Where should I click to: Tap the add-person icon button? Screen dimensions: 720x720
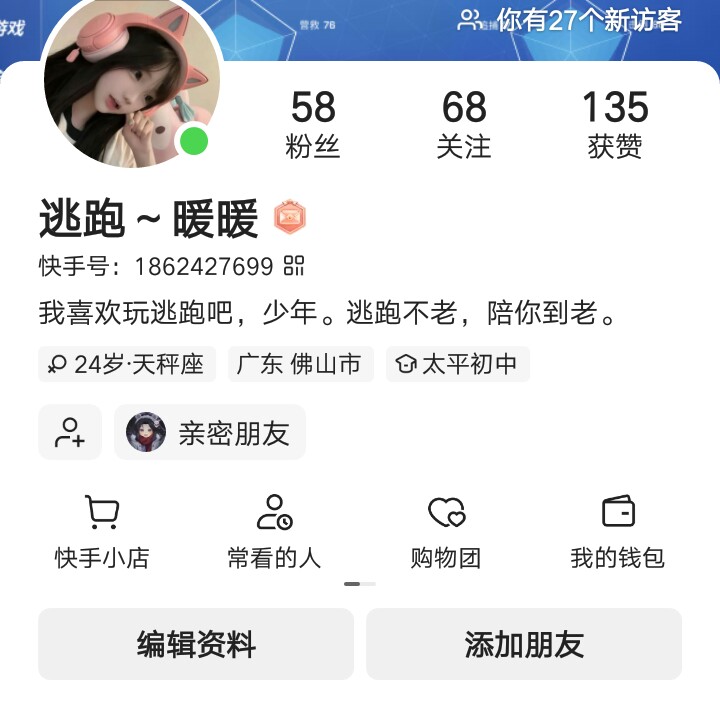[70, 432]
